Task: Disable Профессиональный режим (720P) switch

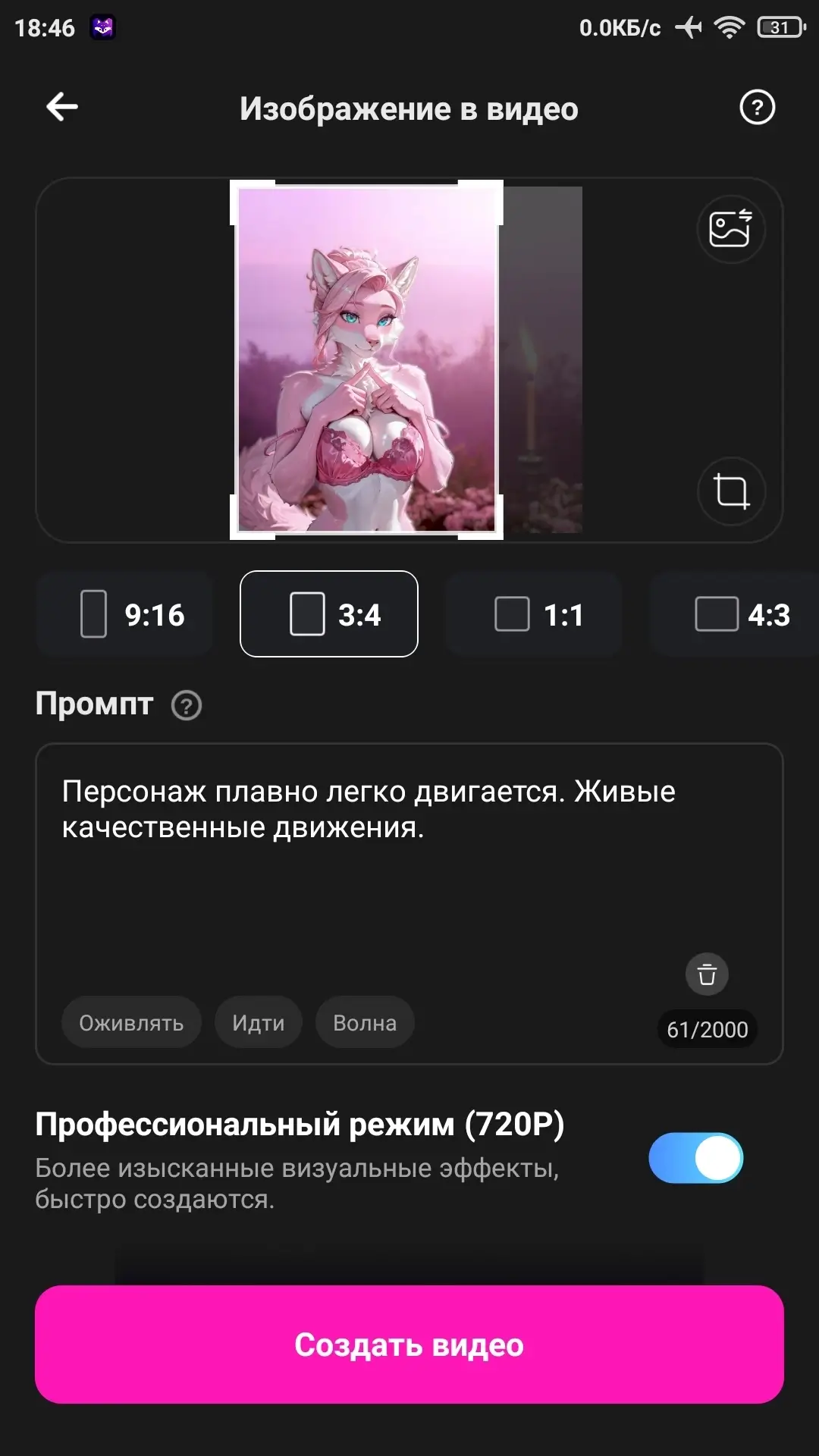Action: (695, 1158)
